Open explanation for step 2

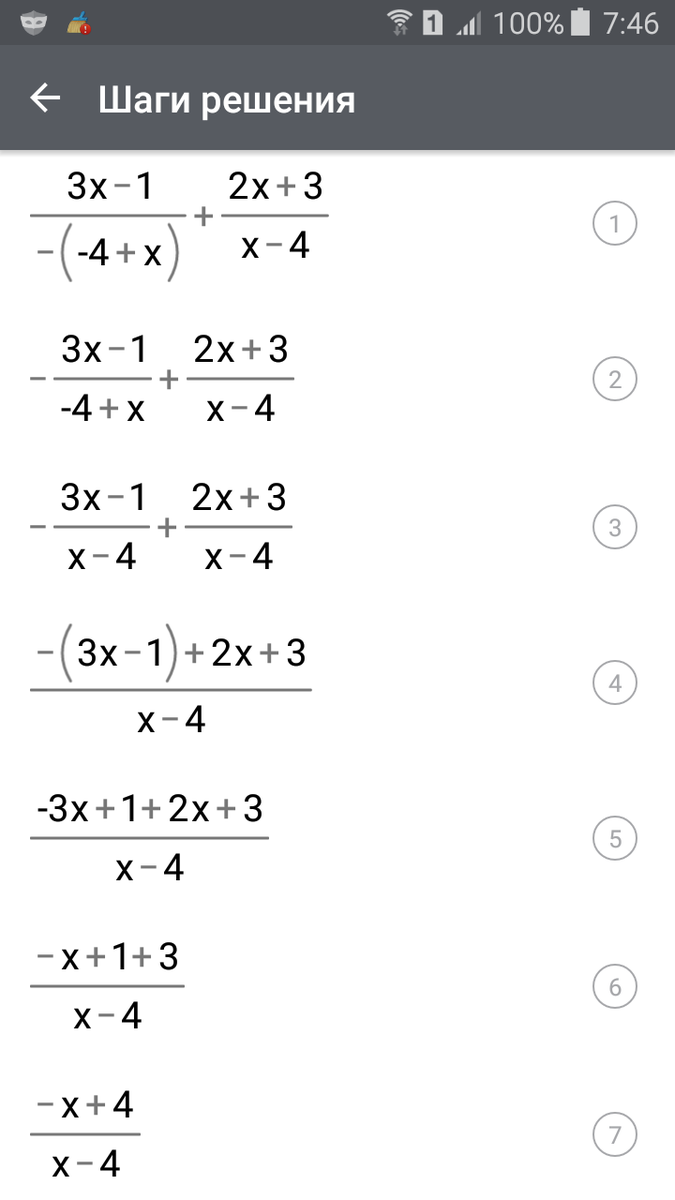615,379
